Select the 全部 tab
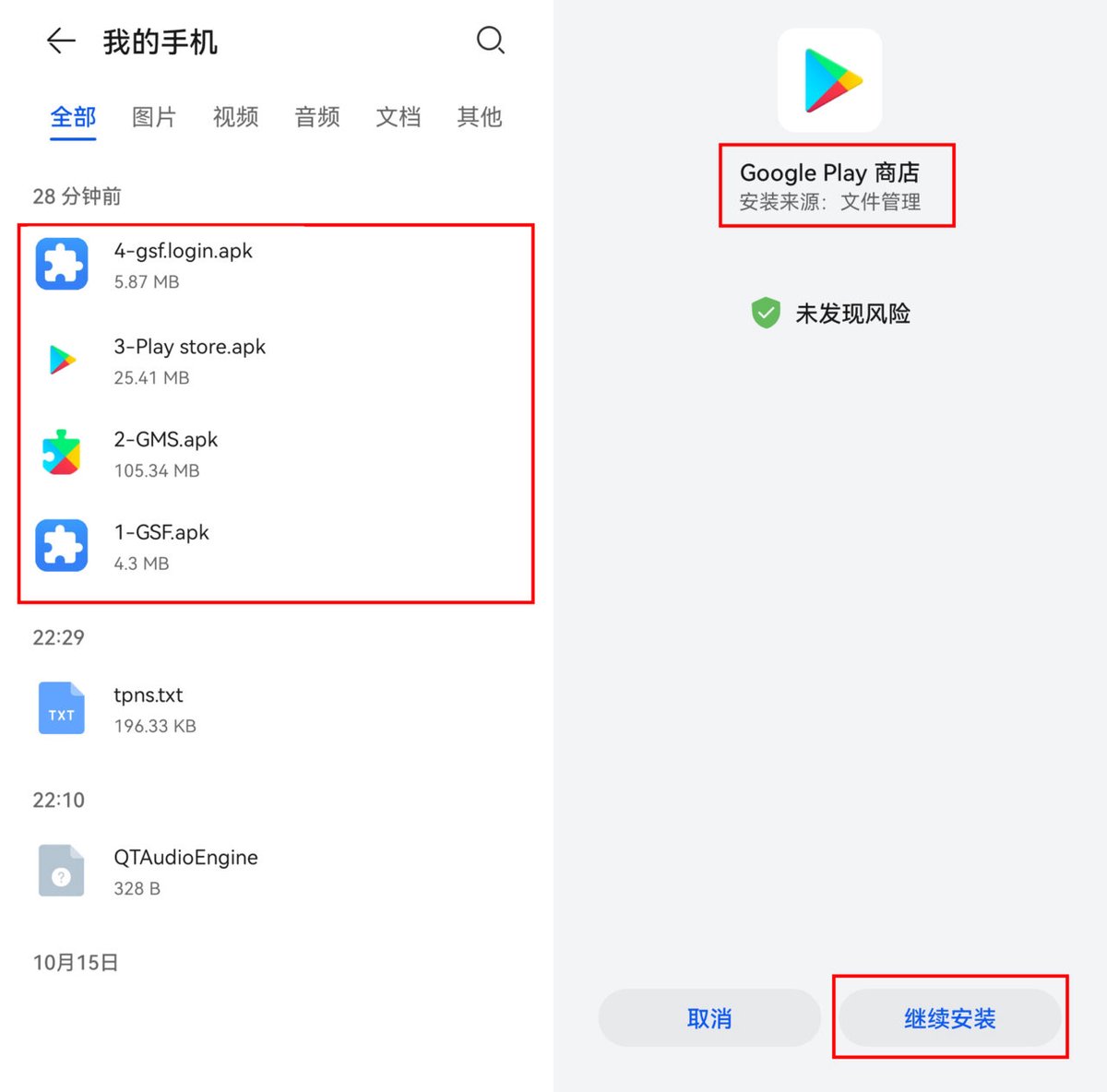 (x=73, y=117)
